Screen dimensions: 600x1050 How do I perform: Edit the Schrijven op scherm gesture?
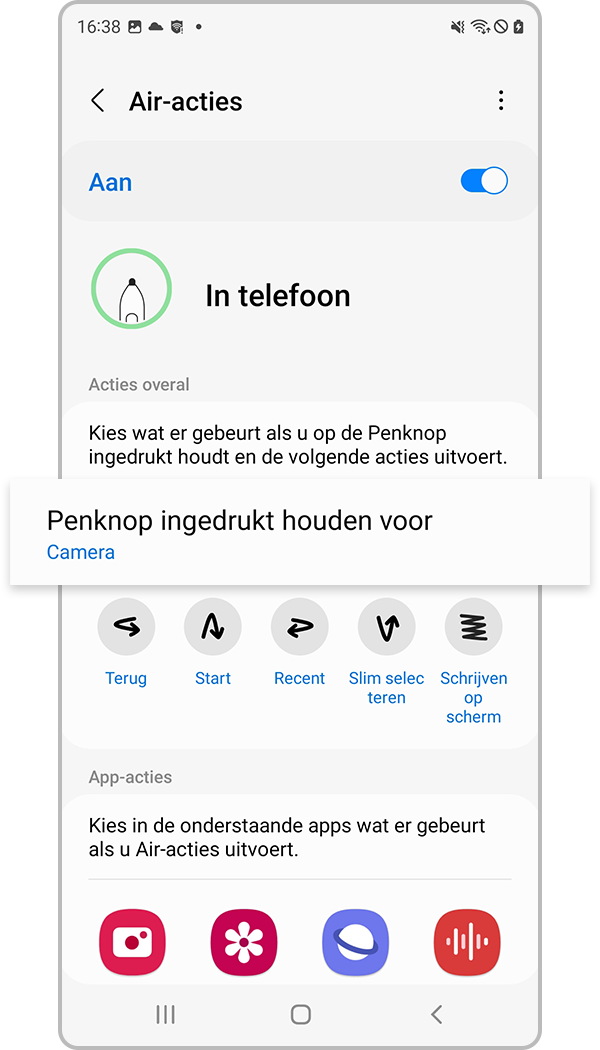473,627
